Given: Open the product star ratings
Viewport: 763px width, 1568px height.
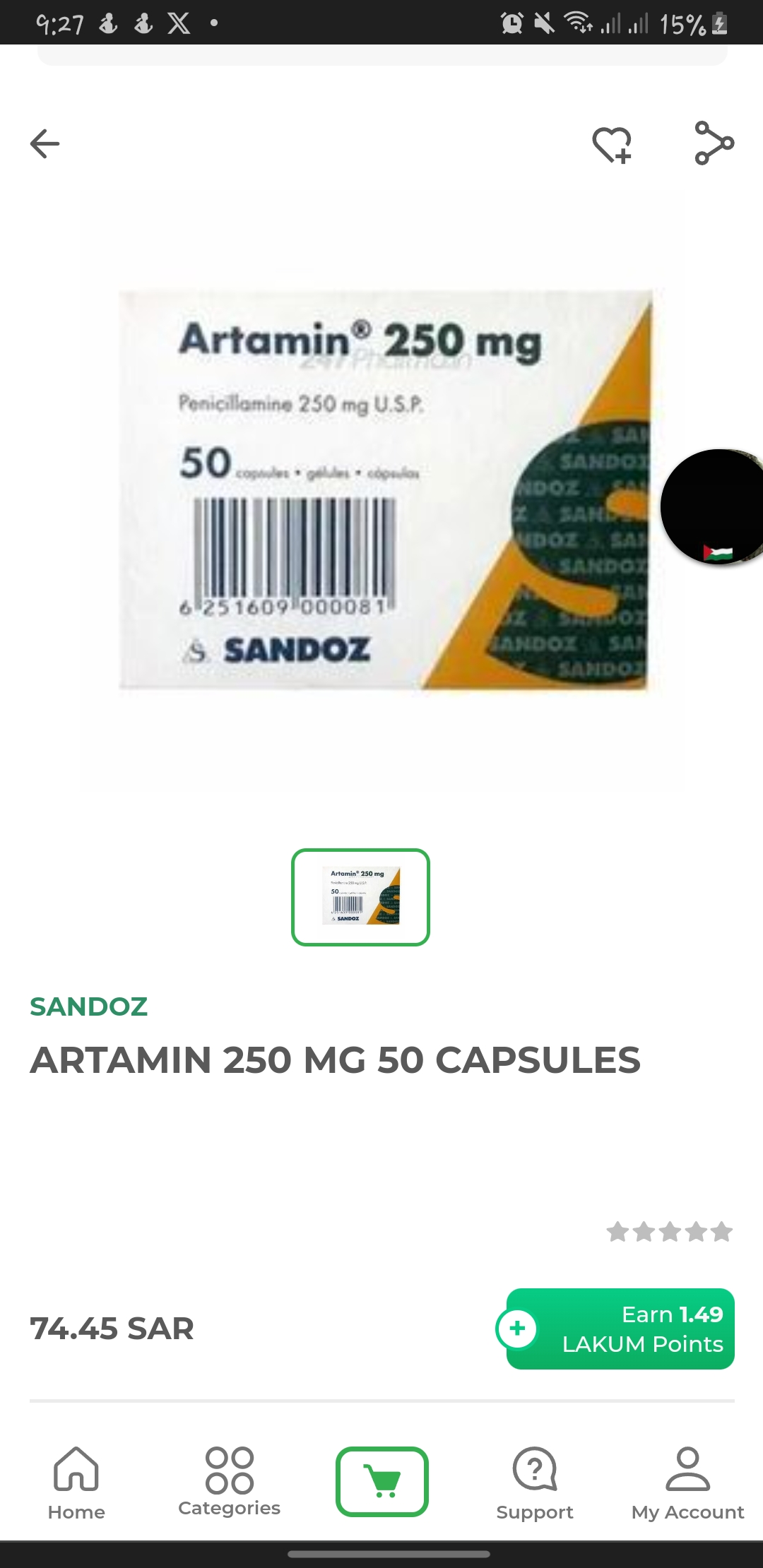Looking at the screenshot, I should click(669, 1232).
